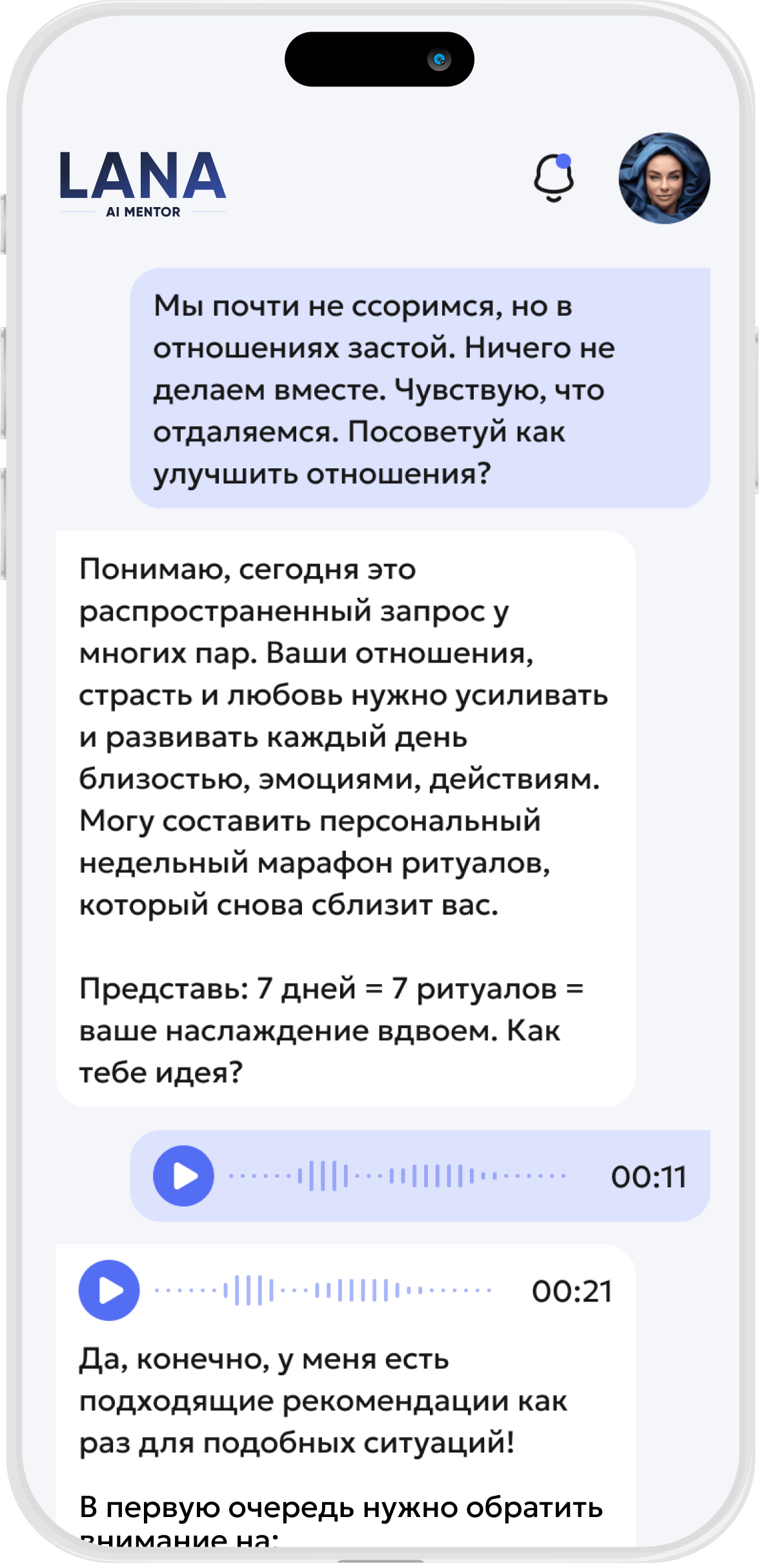Open the profile avatar

tap(663, 179)
